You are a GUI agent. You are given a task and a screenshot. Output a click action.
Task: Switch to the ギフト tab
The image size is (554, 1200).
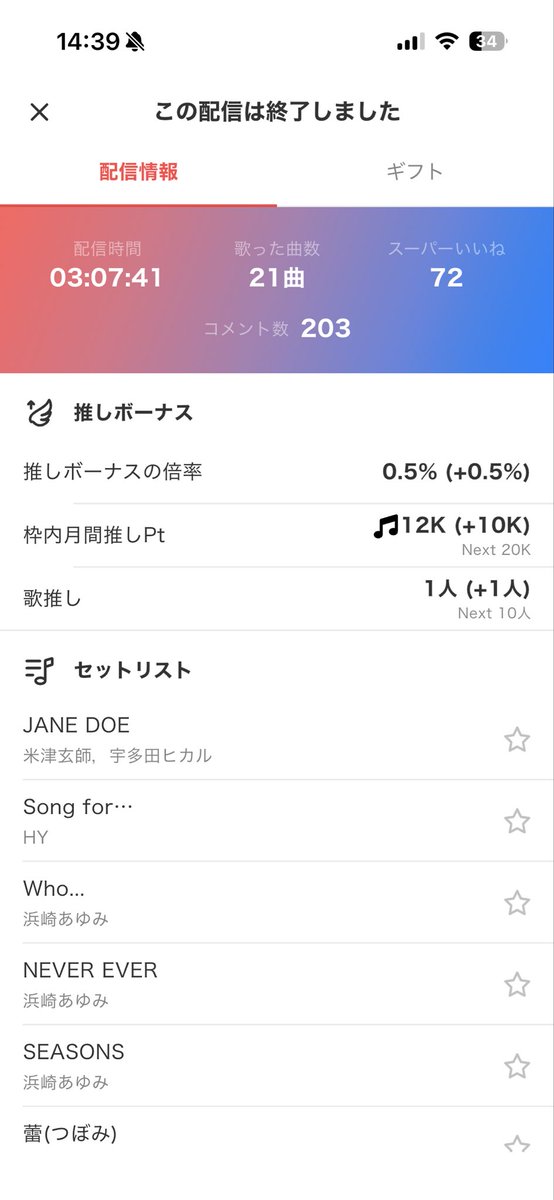point(415,171)
